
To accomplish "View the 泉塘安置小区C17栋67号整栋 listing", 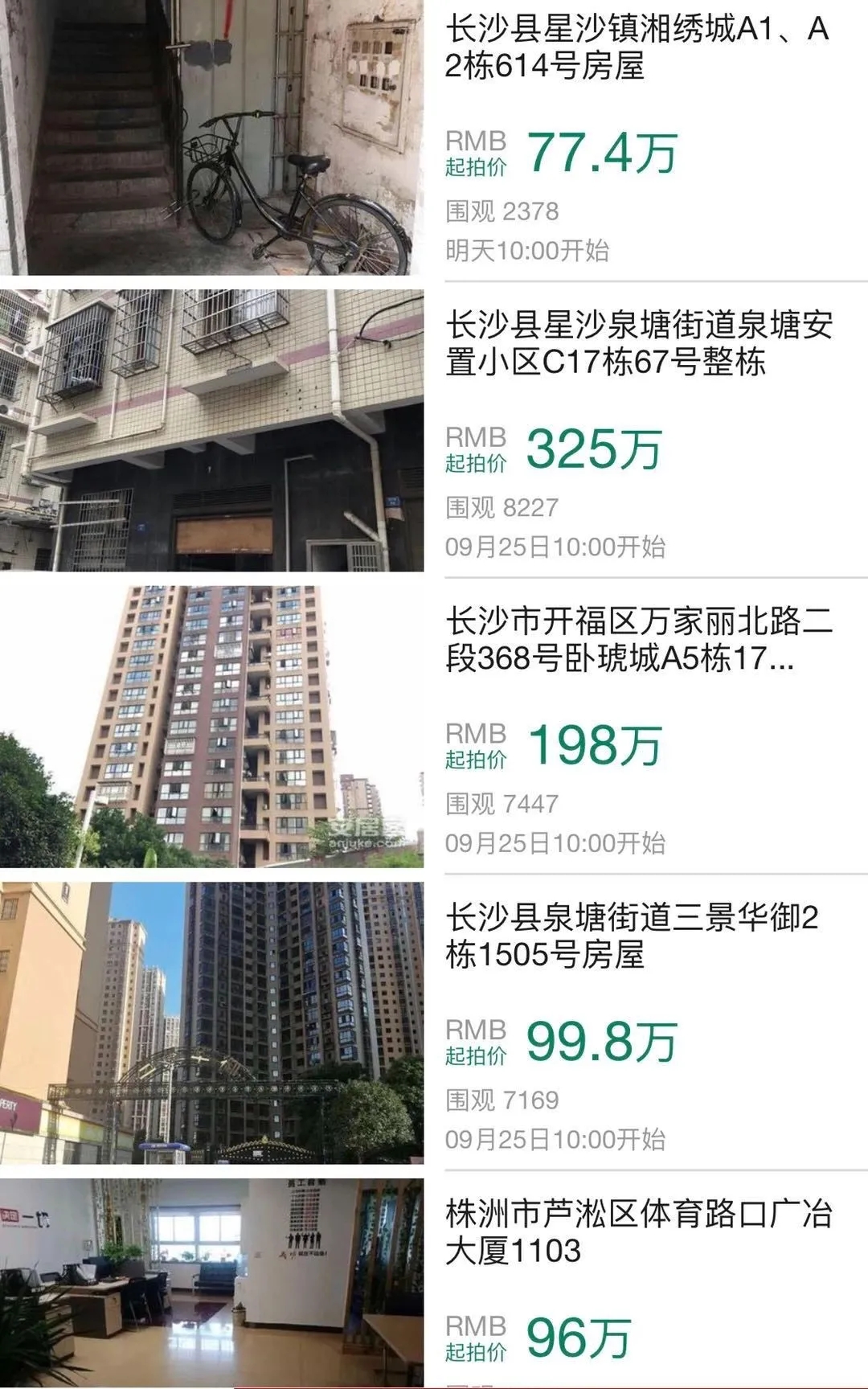I will (639, 343).
